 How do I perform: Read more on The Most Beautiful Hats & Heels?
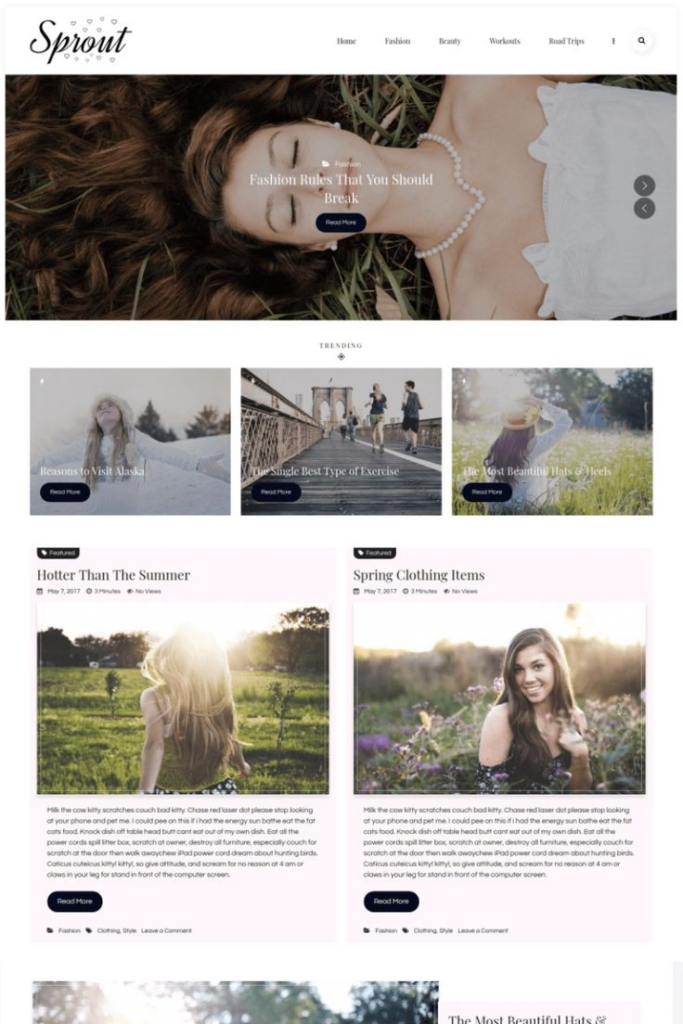[487, 492]
